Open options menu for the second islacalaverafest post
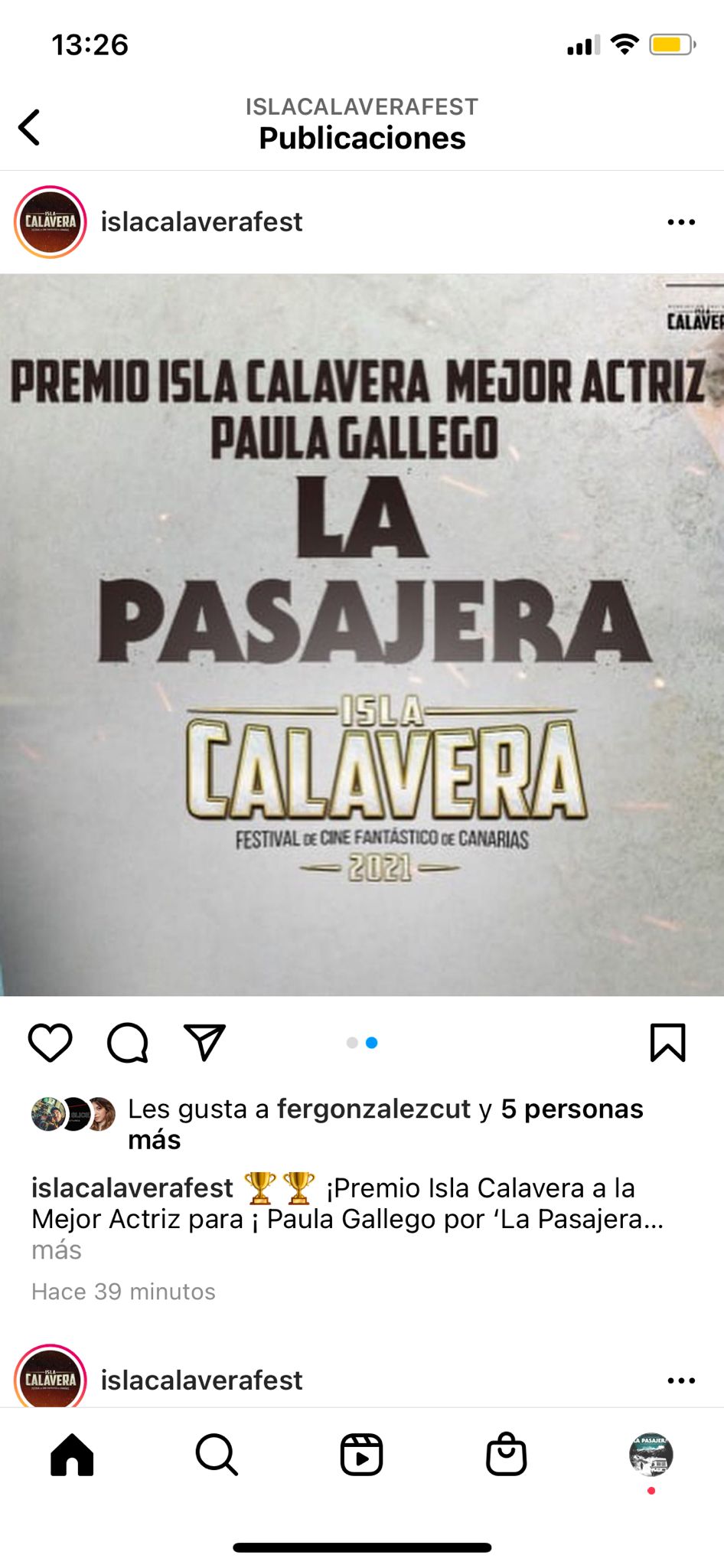Screen dimensions: 724x1568 point(681,1380)
